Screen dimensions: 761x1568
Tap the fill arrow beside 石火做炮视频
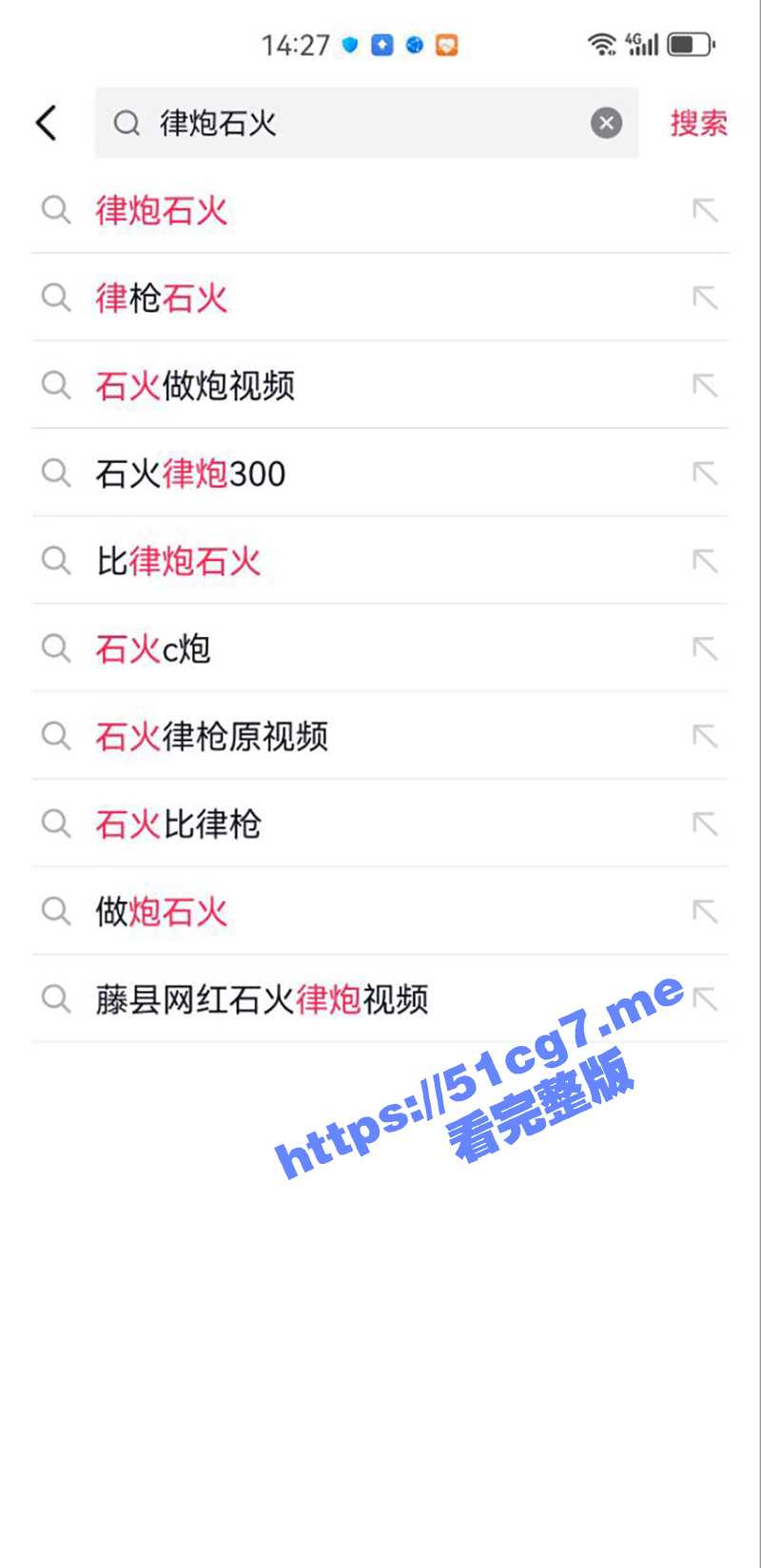tap(705, 386)
